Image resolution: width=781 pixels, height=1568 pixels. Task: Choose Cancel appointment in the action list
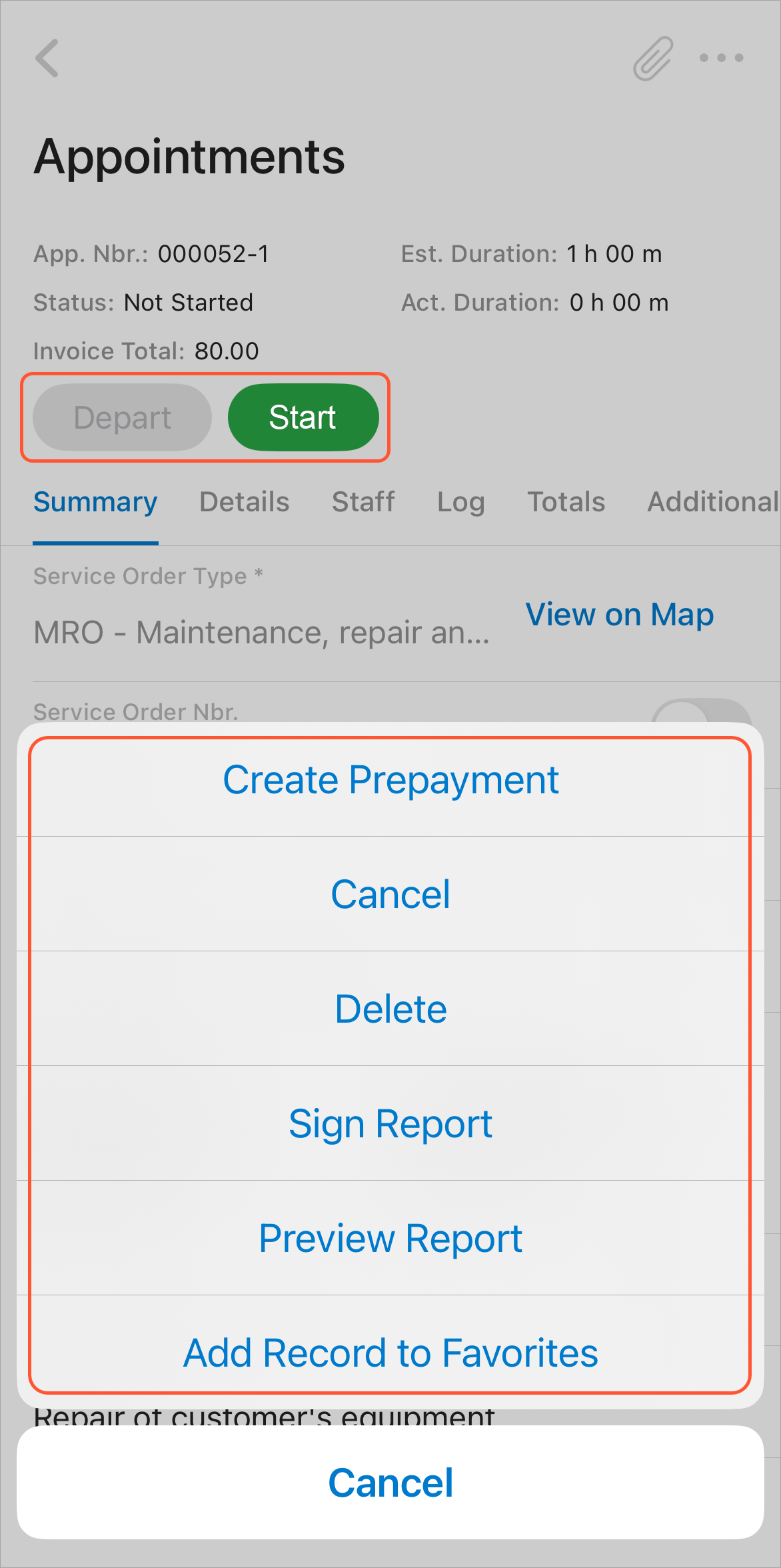(x=390, y=894)
